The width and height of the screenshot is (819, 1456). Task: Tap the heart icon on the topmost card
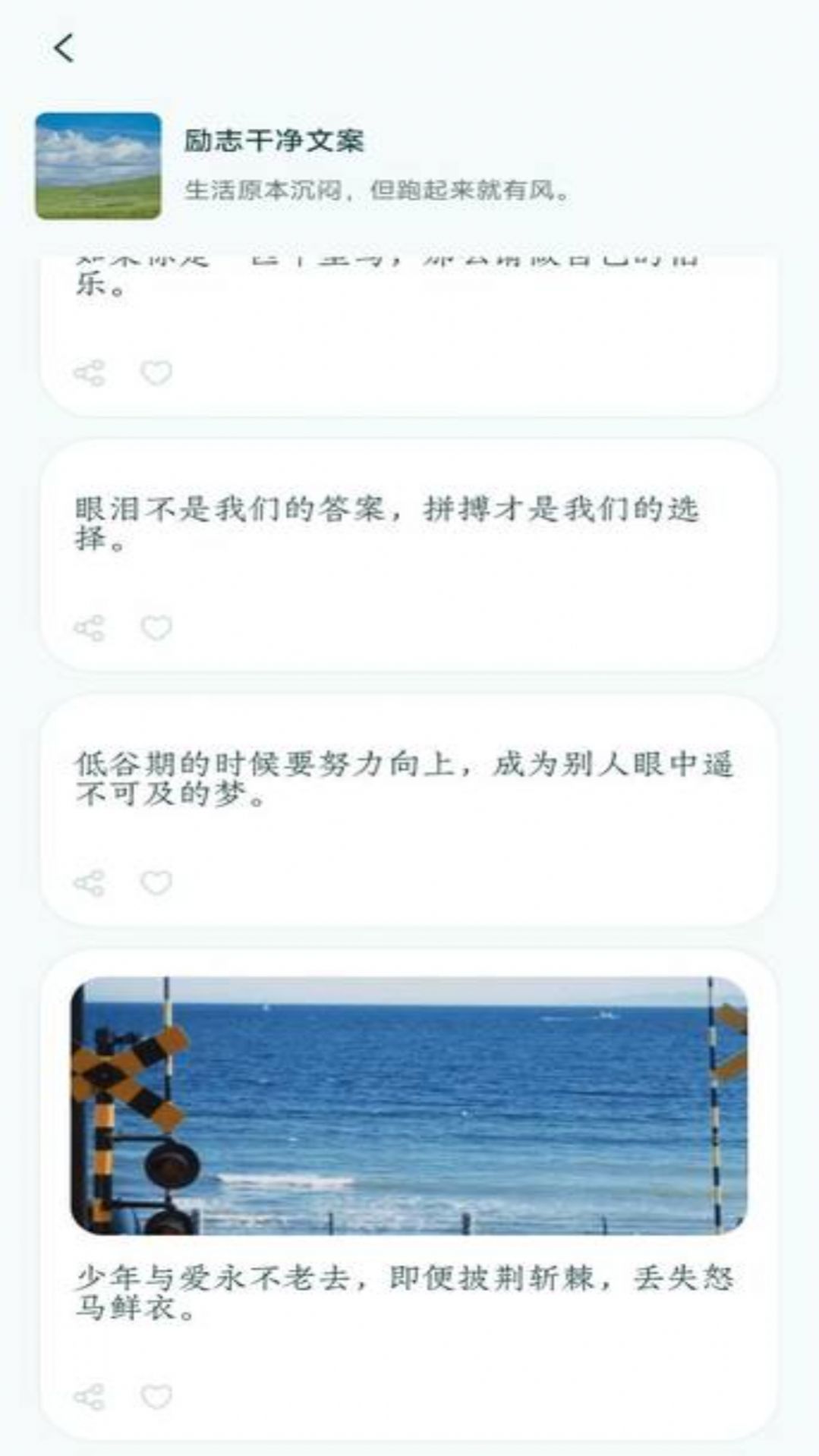click(156, 371)
